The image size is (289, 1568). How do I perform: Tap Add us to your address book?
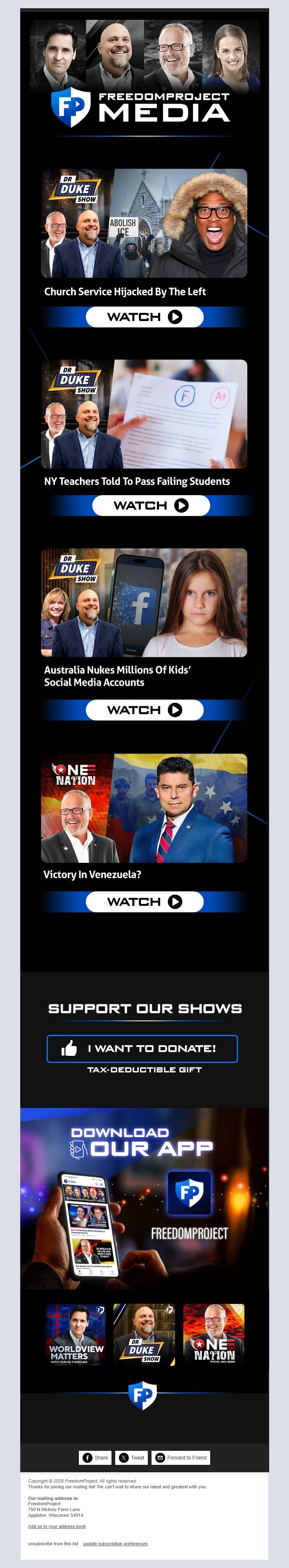57,1526
